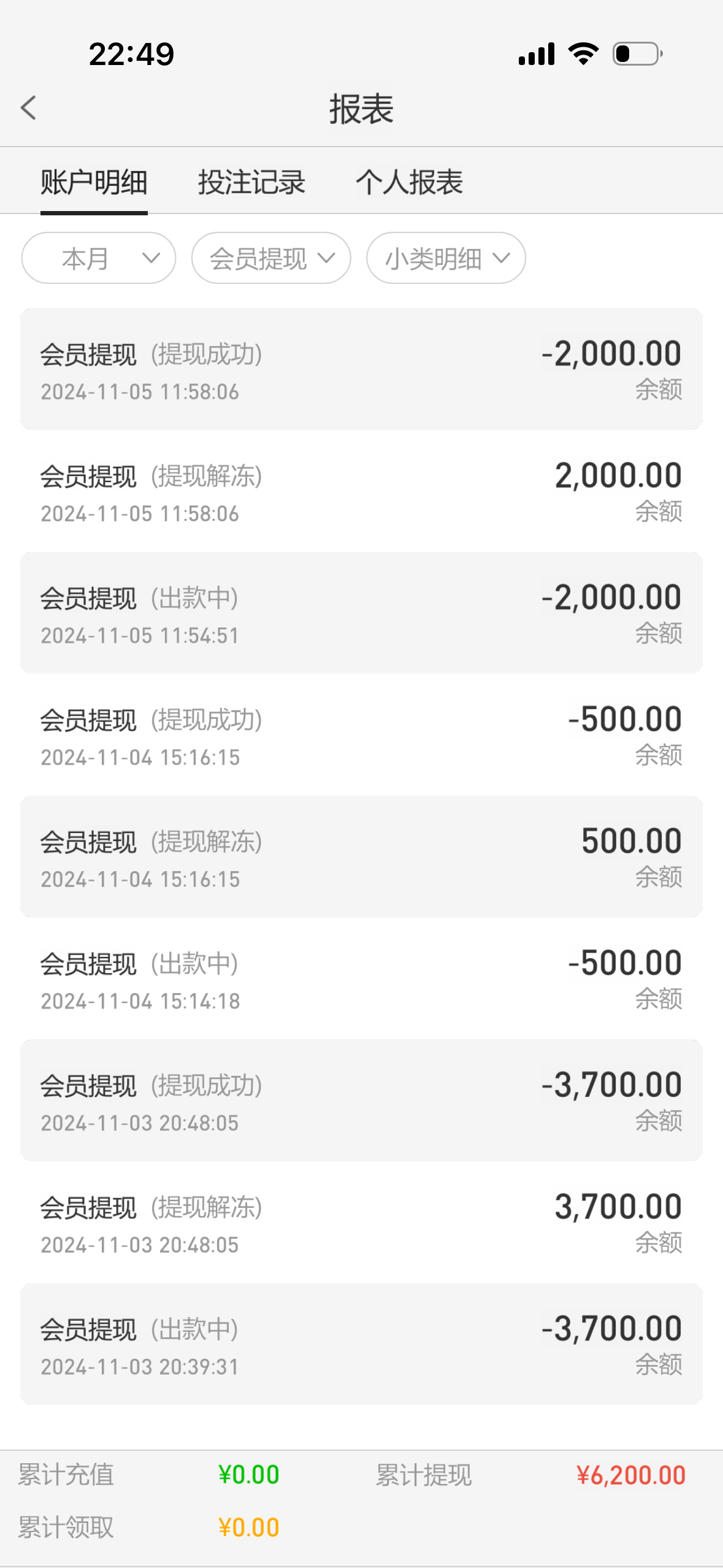Switch to the 投注记录 tab
Screen dimensions: 723x1568
click(x=251, y=182)
